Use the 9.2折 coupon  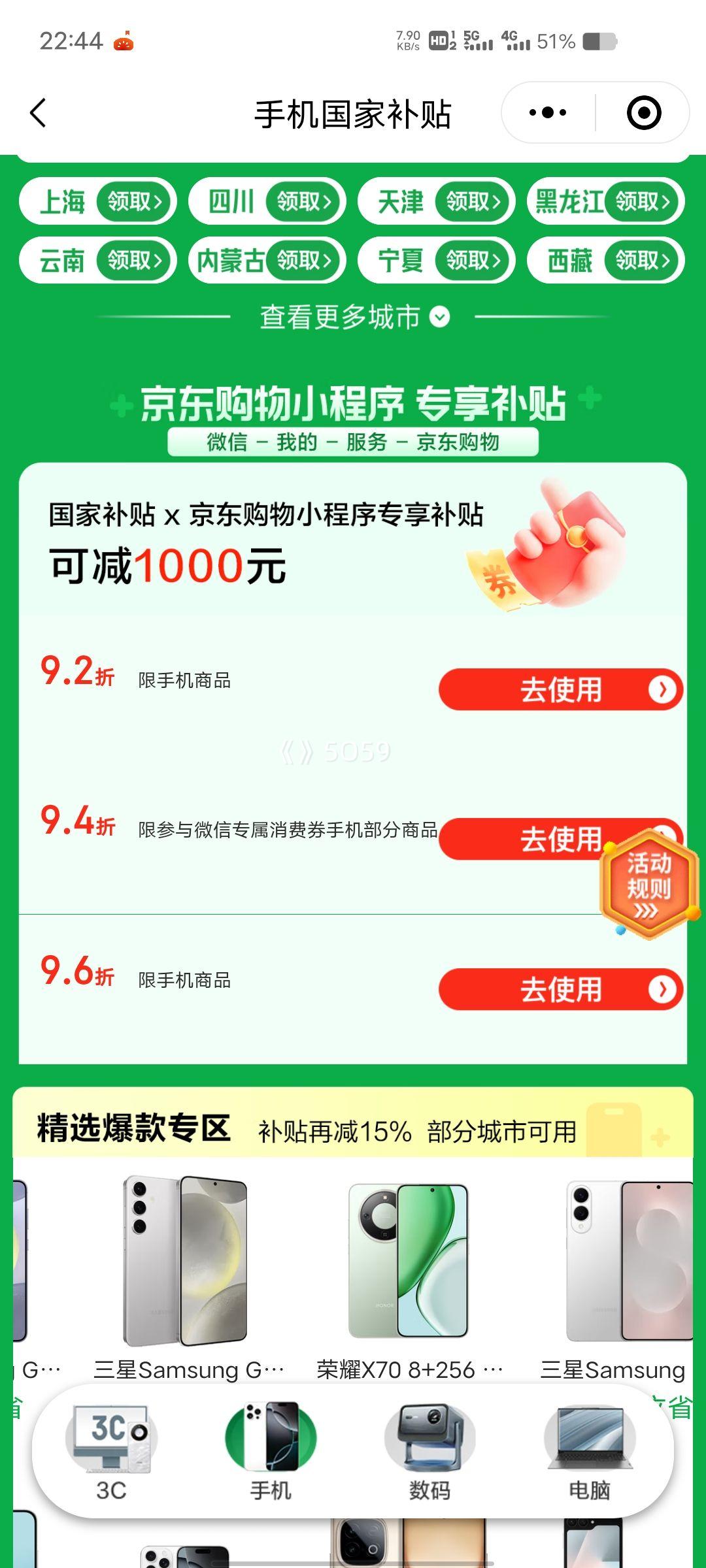tap(560, 689)
